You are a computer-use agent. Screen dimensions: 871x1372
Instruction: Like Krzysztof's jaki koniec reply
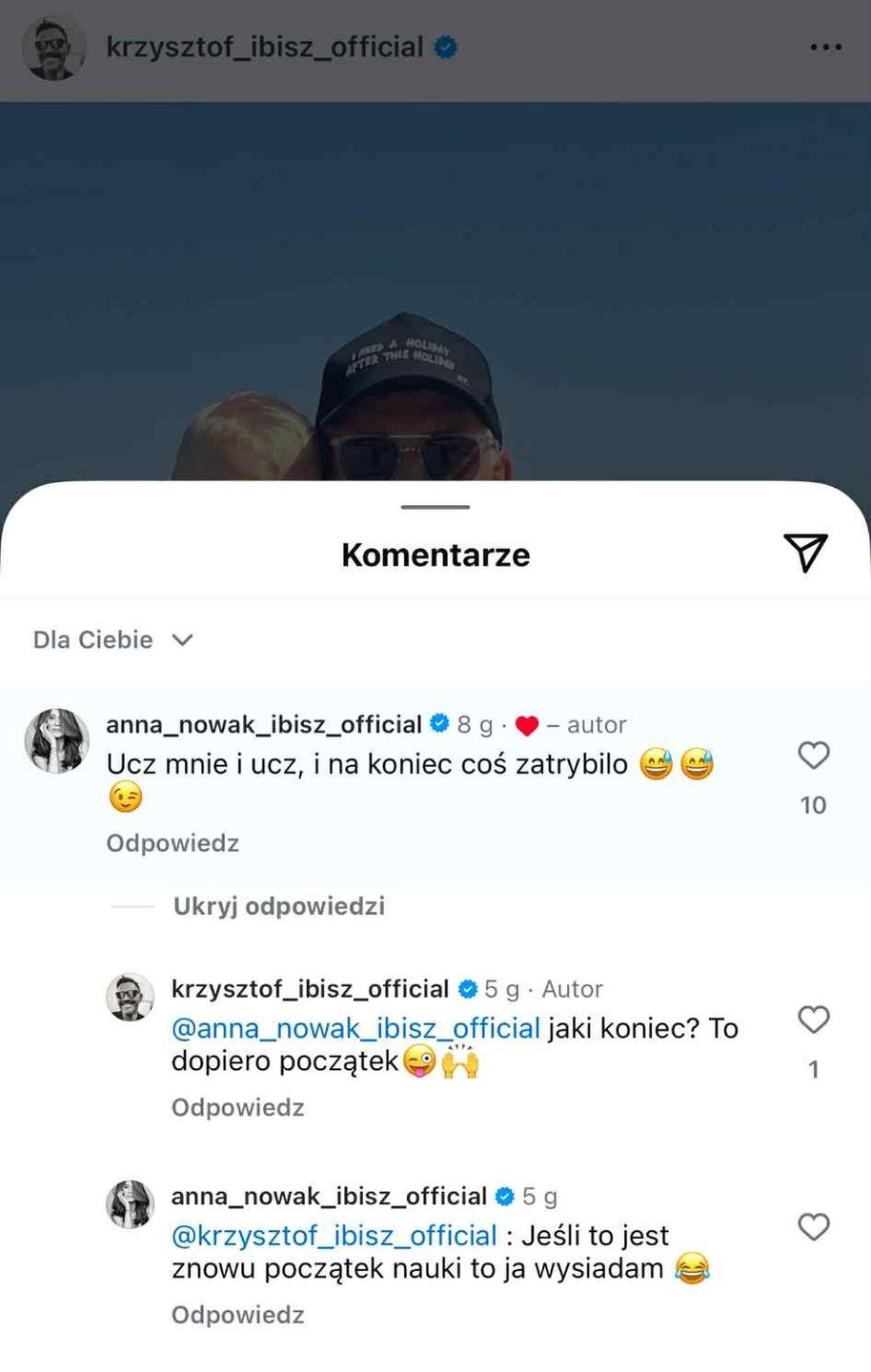(x=813, y=1019)
